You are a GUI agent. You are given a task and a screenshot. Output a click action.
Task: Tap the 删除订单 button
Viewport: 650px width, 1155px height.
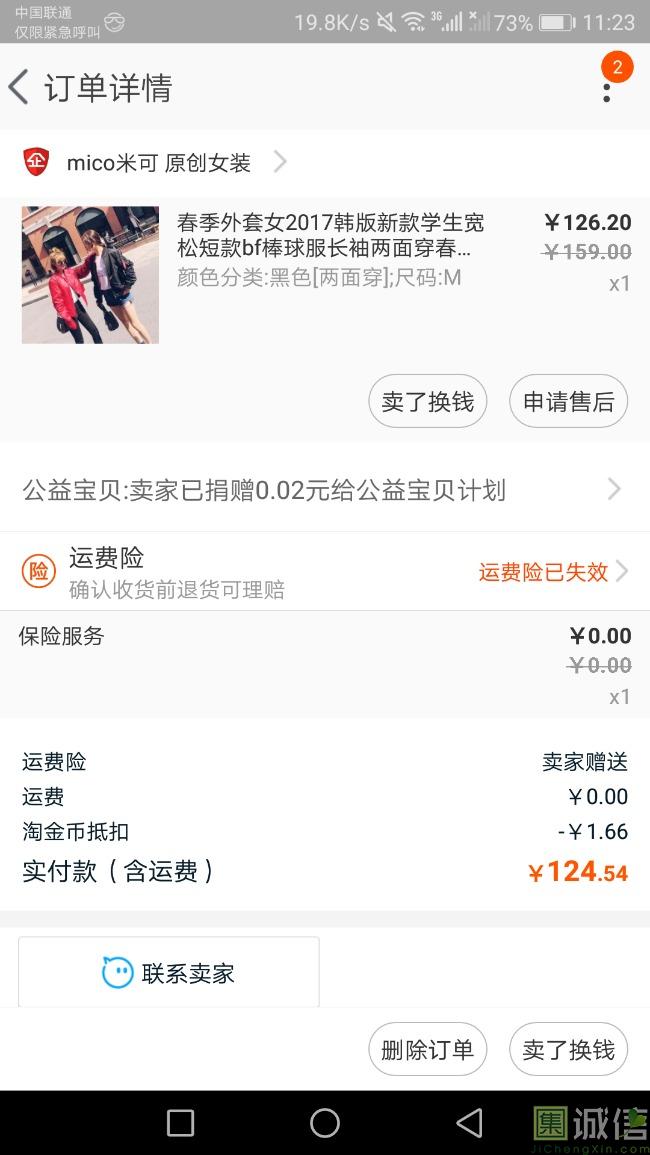(x=428, y=1050)
